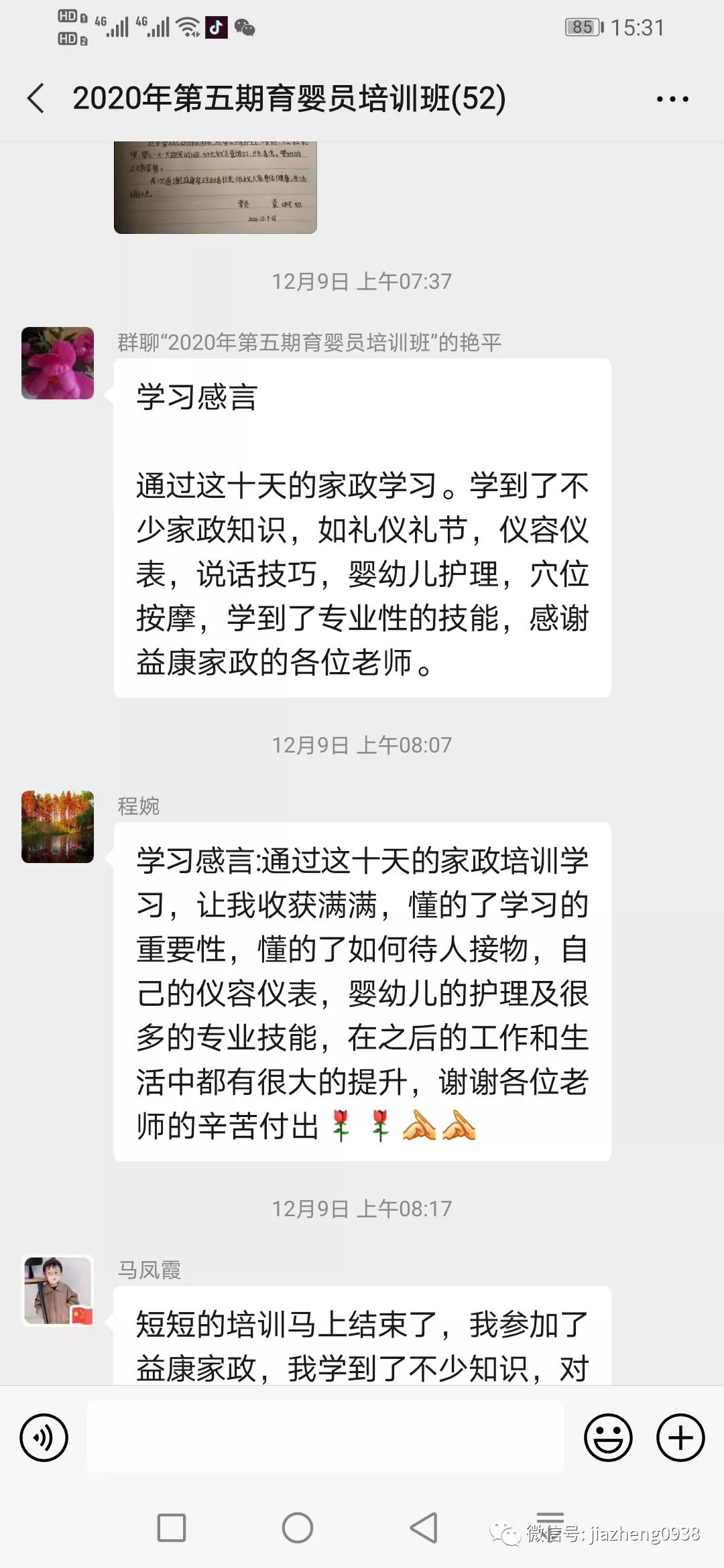
Task: Switch to voice message input
Action: (x=44, y=1437)
